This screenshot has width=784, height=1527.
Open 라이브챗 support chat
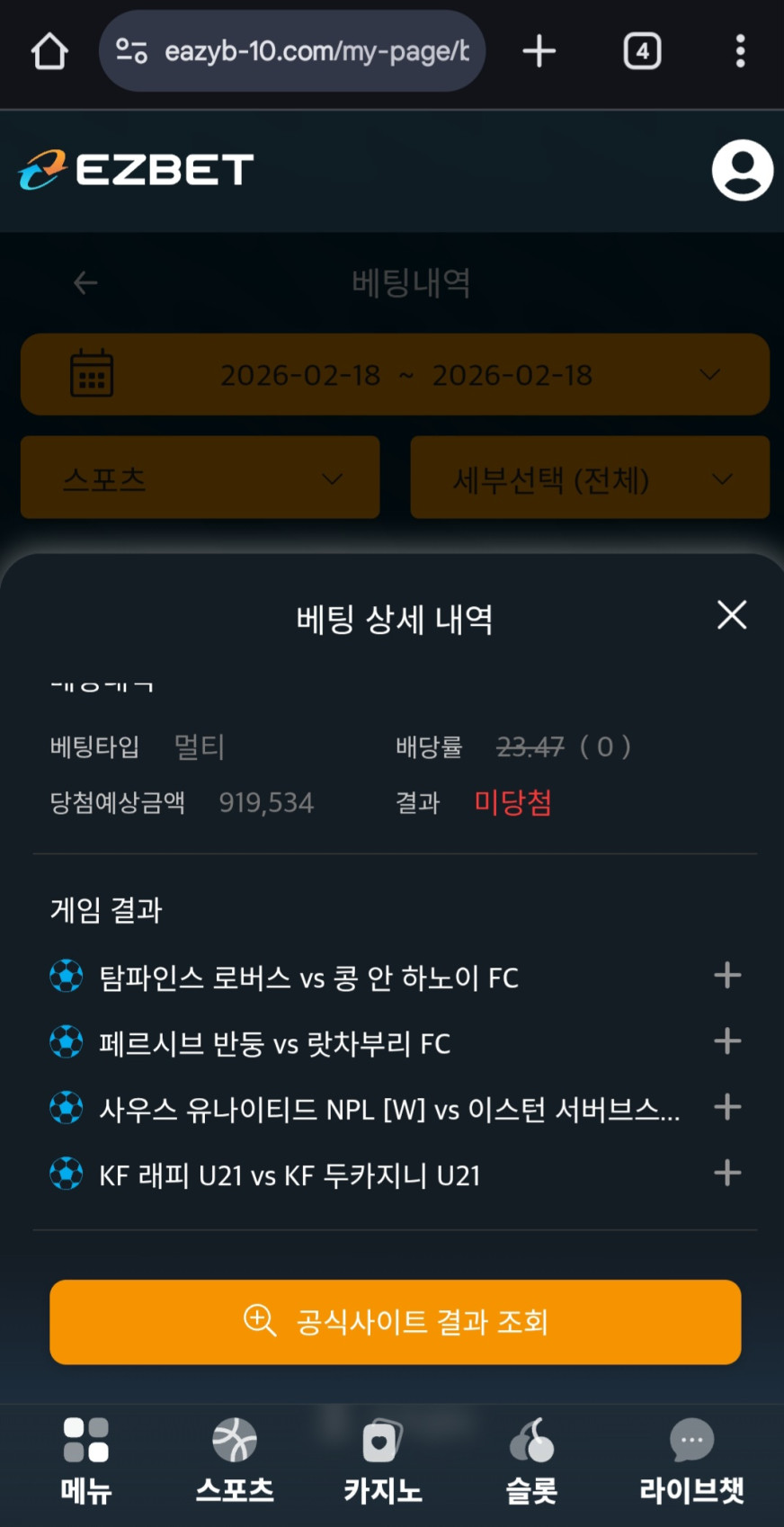coord(691,1460)
